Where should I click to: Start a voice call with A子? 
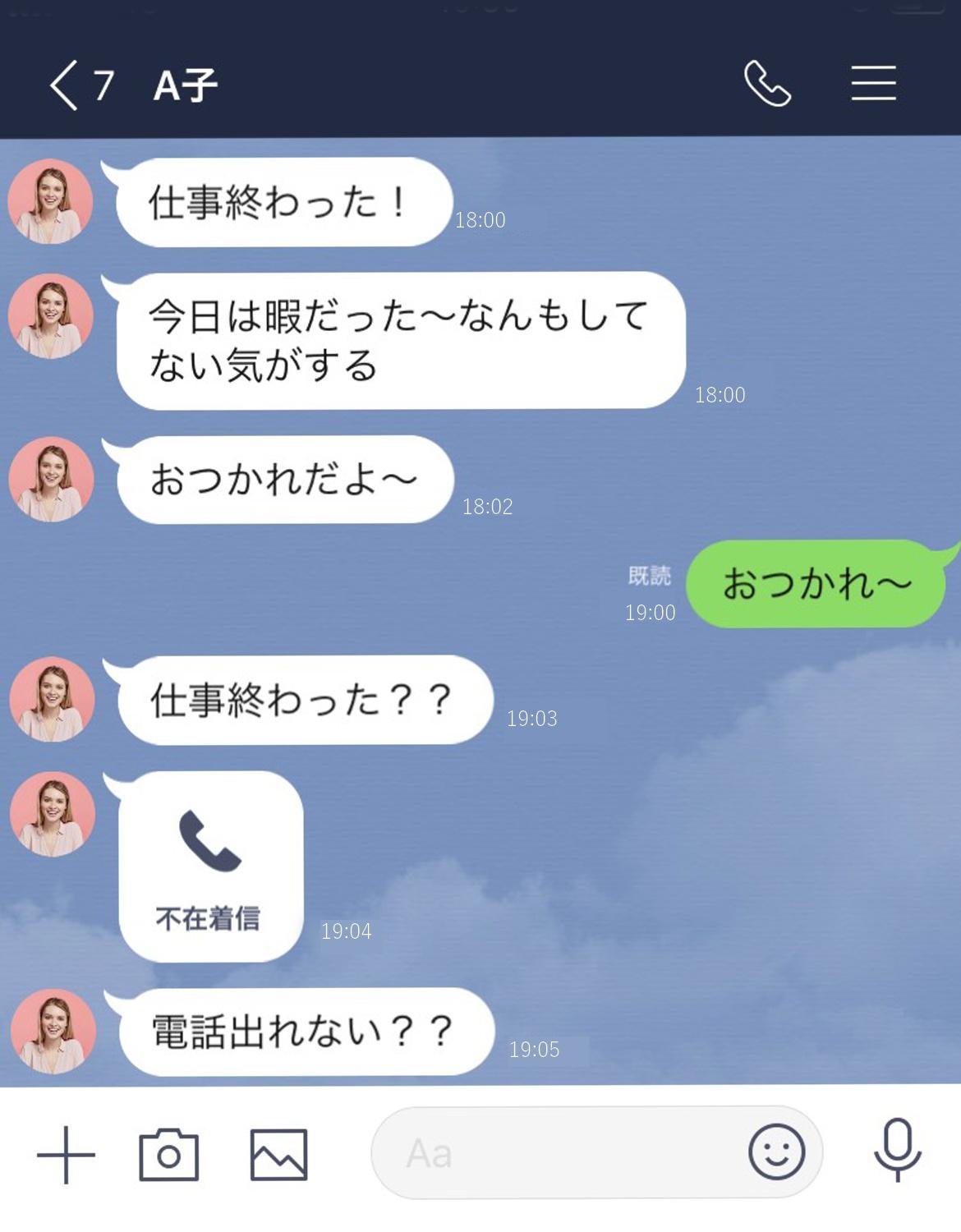(x=767, y=84)
